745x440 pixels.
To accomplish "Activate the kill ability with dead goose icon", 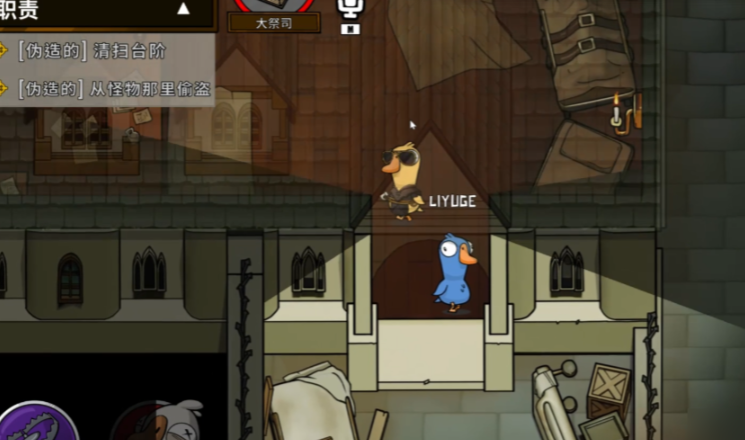I will point(156,422).
